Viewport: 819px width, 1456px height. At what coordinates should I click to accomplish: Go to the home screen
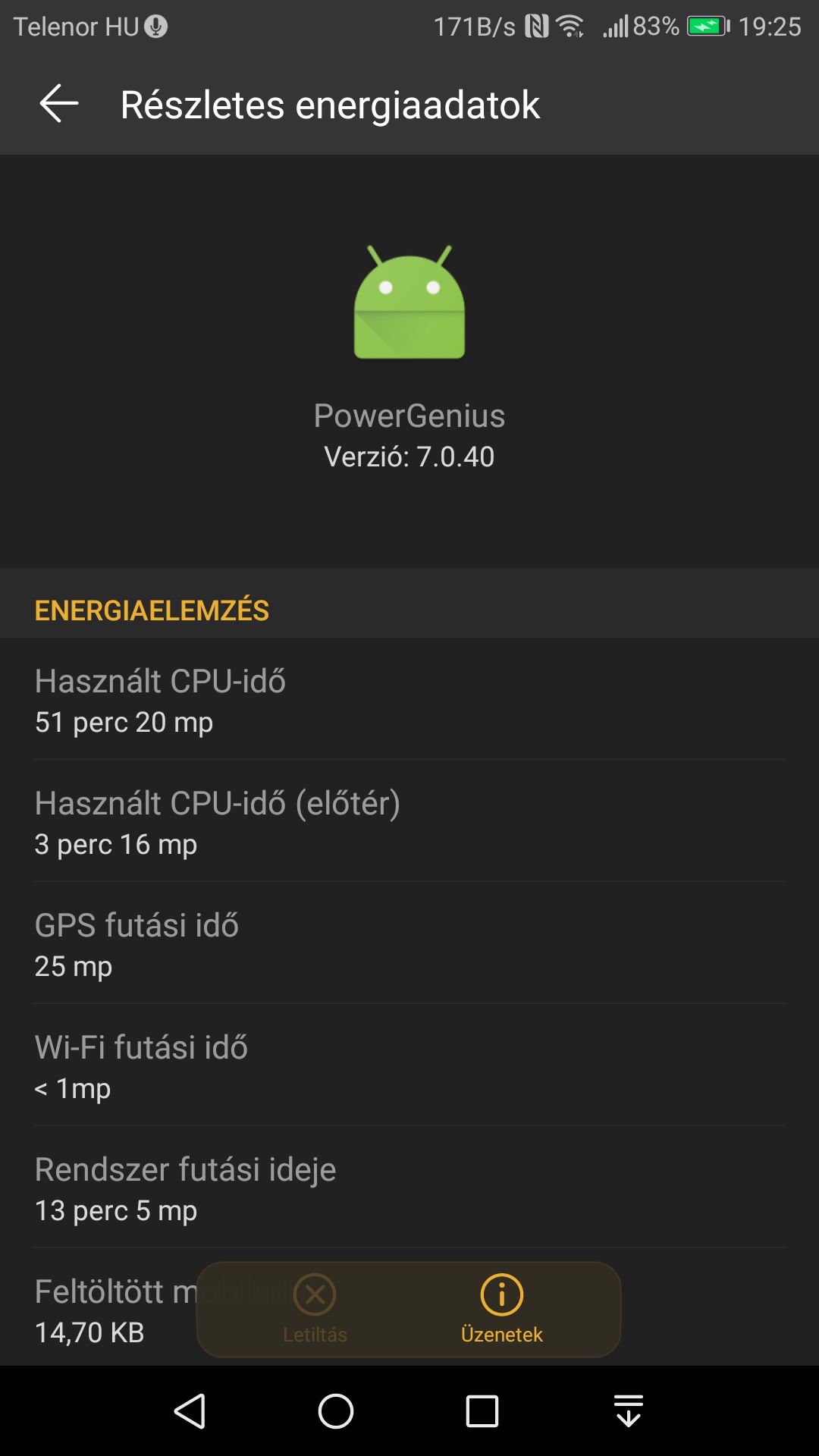(336, 1411)
